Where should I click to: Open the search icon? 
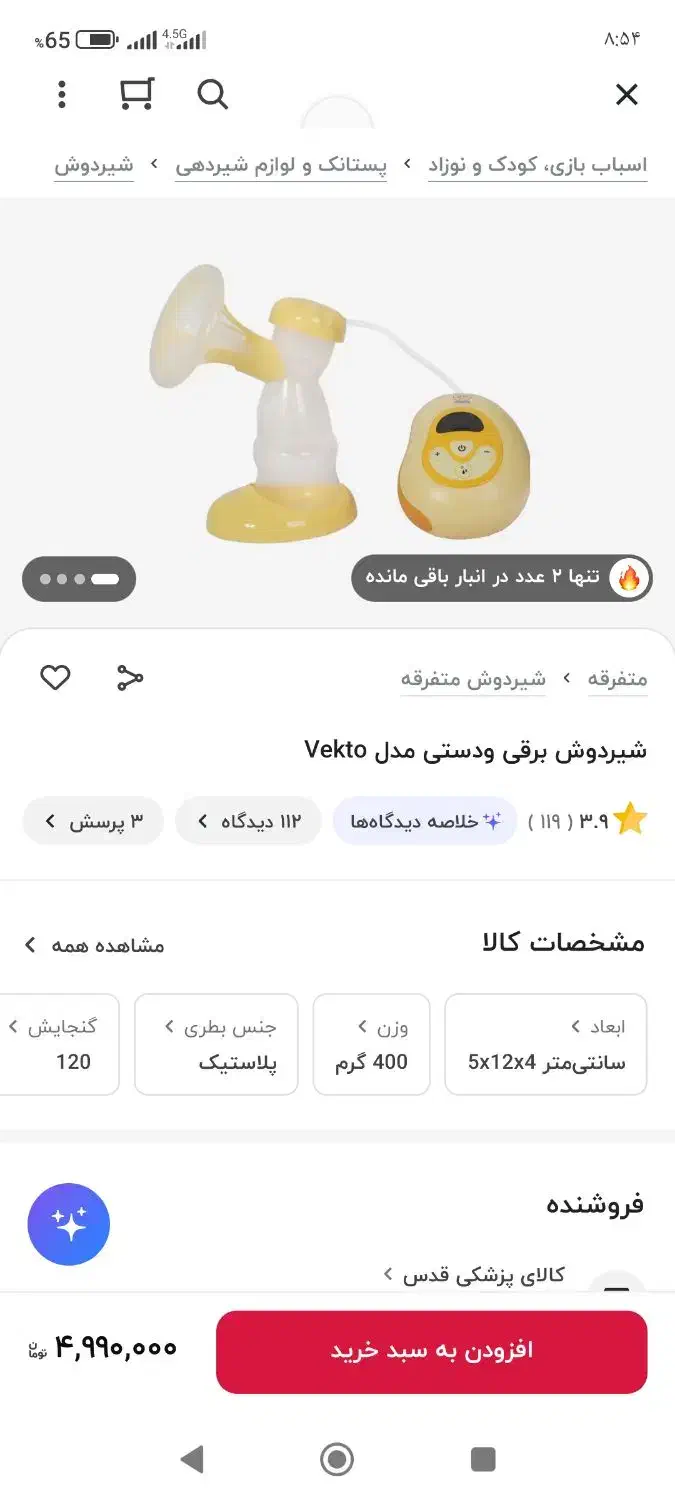[x=212, y=95]
